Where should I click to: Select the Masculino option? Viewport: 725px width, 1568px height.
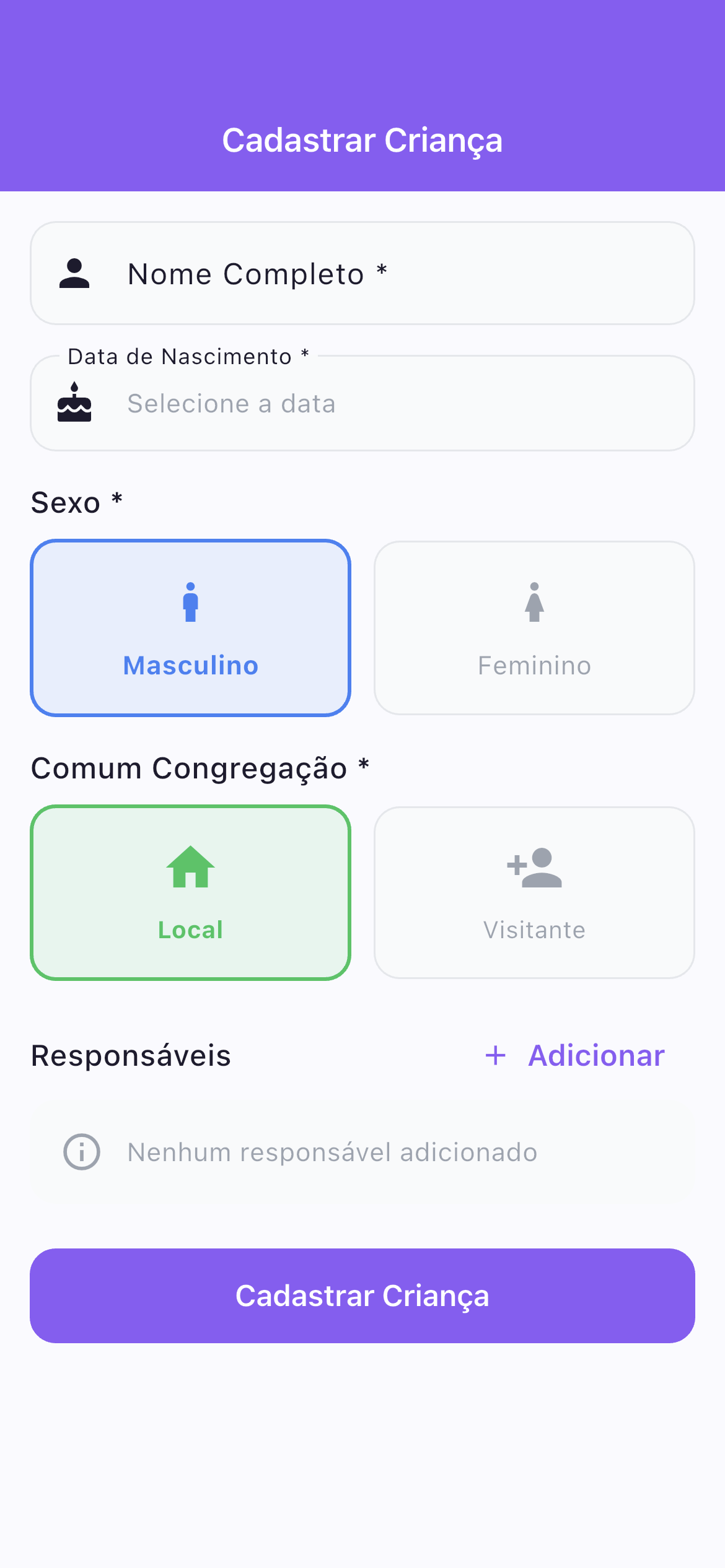pyautogui.click(x=190, y=627)
